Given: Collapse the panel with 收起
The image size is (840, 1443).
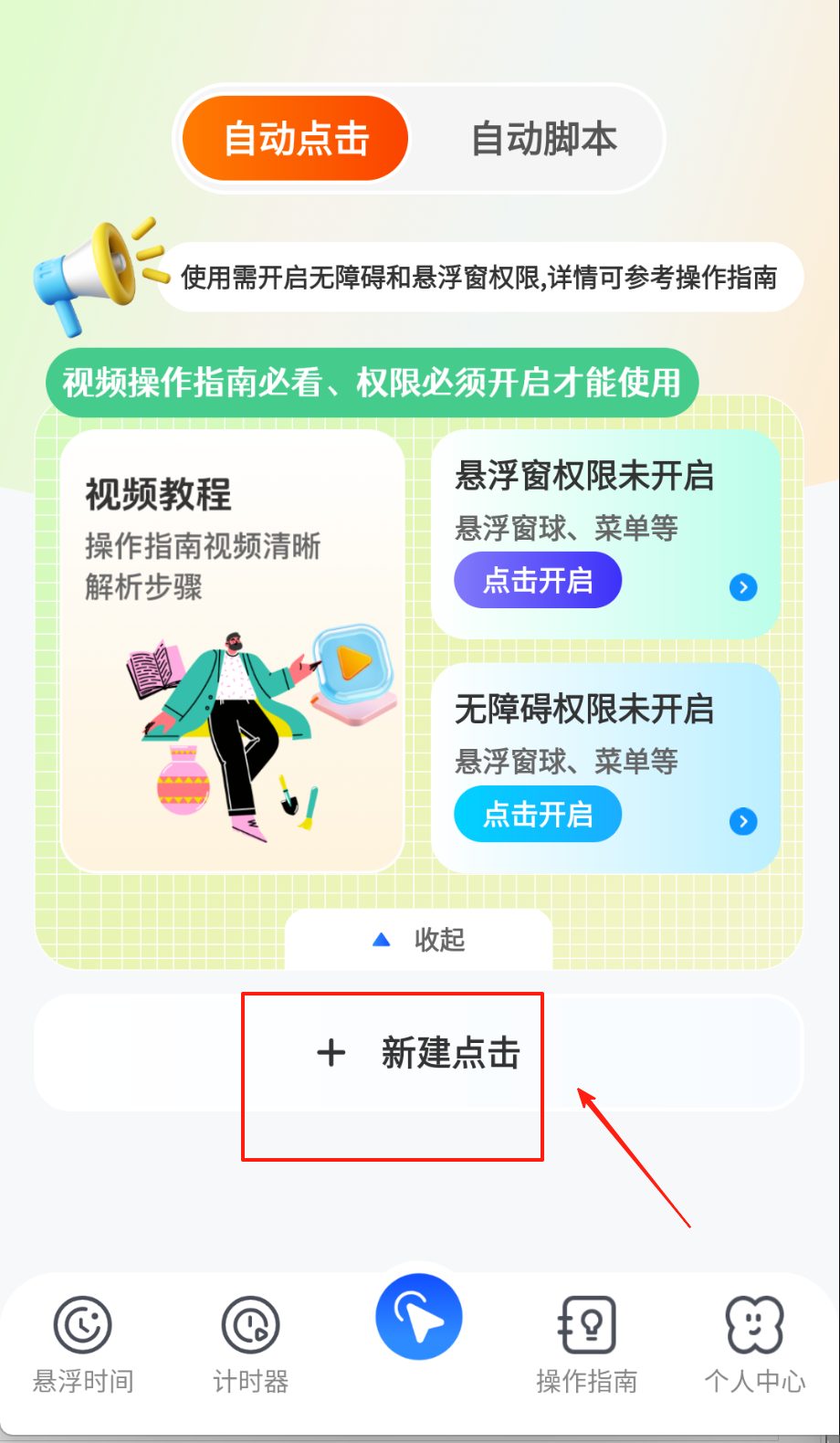Looking at the screenshot, I should [419, 940].
